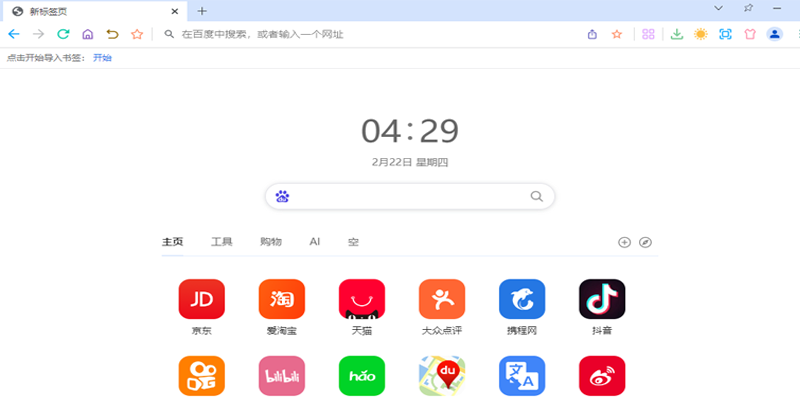800x400 pixels.
Task: Switch to the 购物 tab
Action: click(270, 242)
